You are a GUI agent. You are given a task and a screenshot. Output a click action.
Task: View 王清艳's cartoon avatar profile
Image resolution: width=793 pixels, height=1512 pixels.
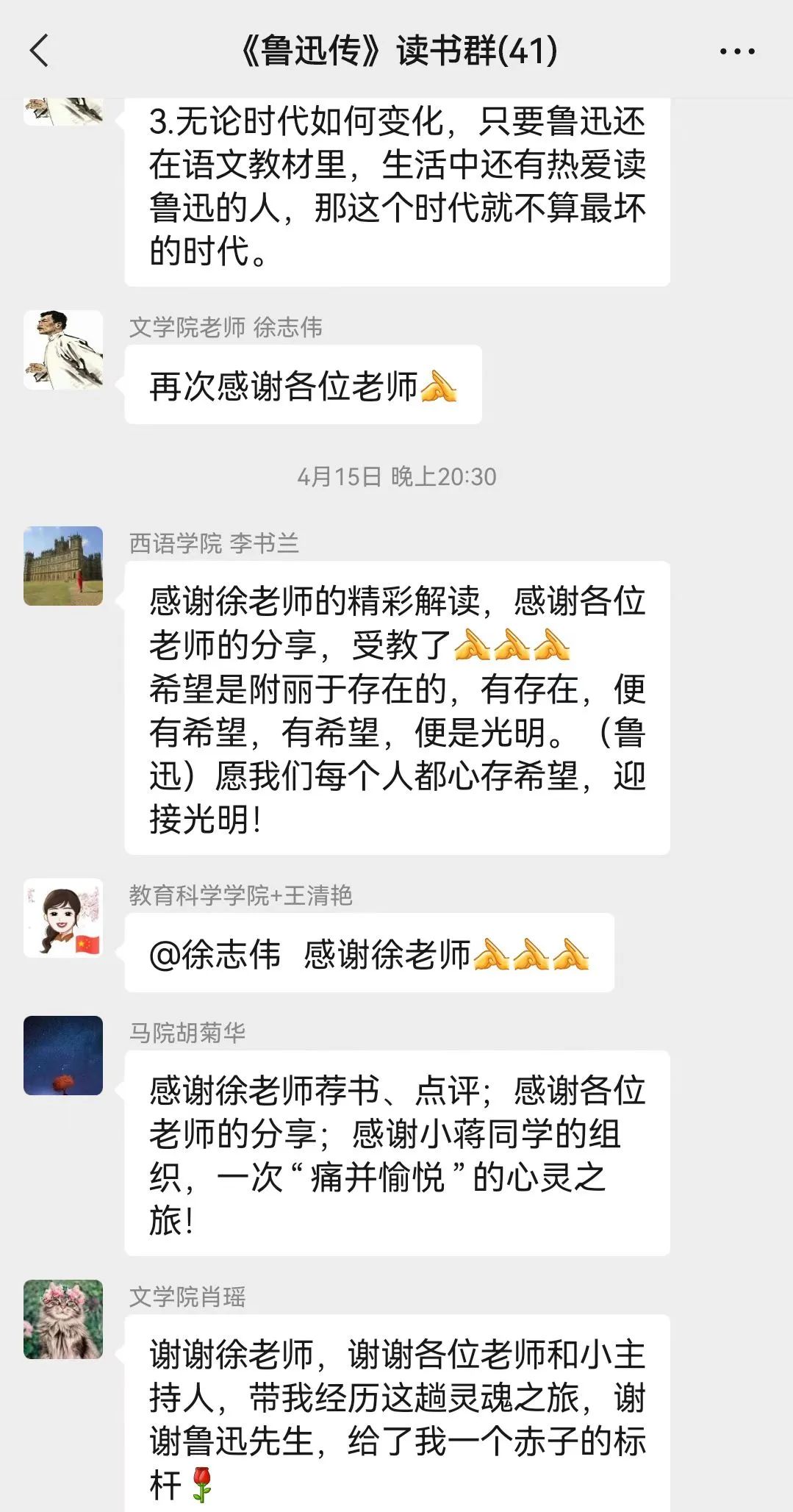coord(63,918)
